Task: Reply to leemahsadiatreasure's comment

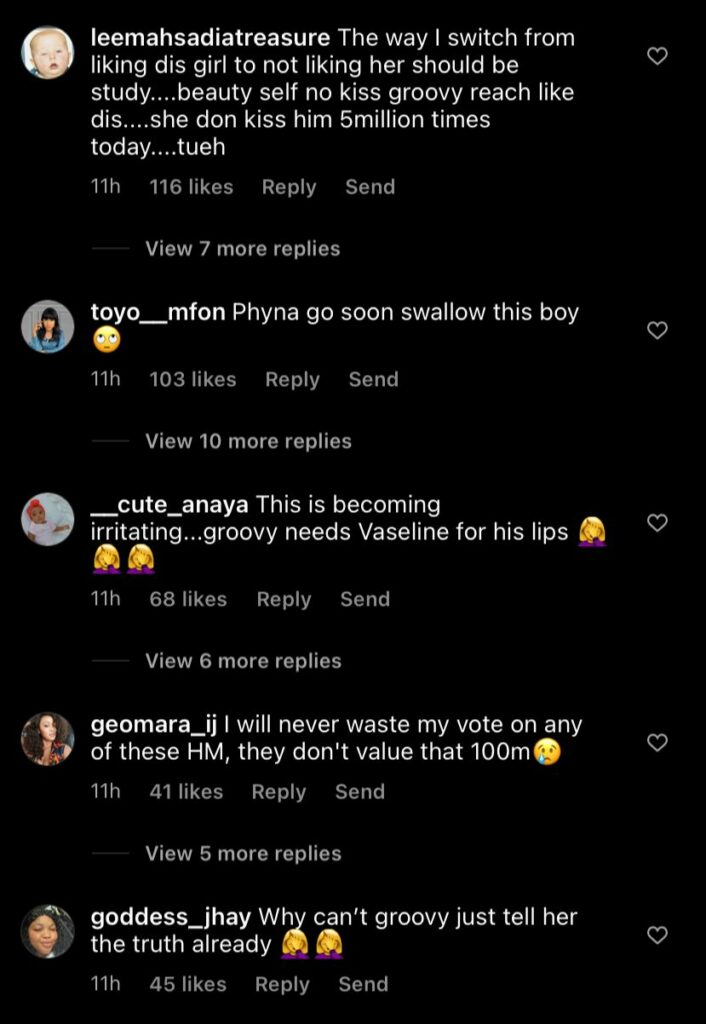Action: (288, 187)
